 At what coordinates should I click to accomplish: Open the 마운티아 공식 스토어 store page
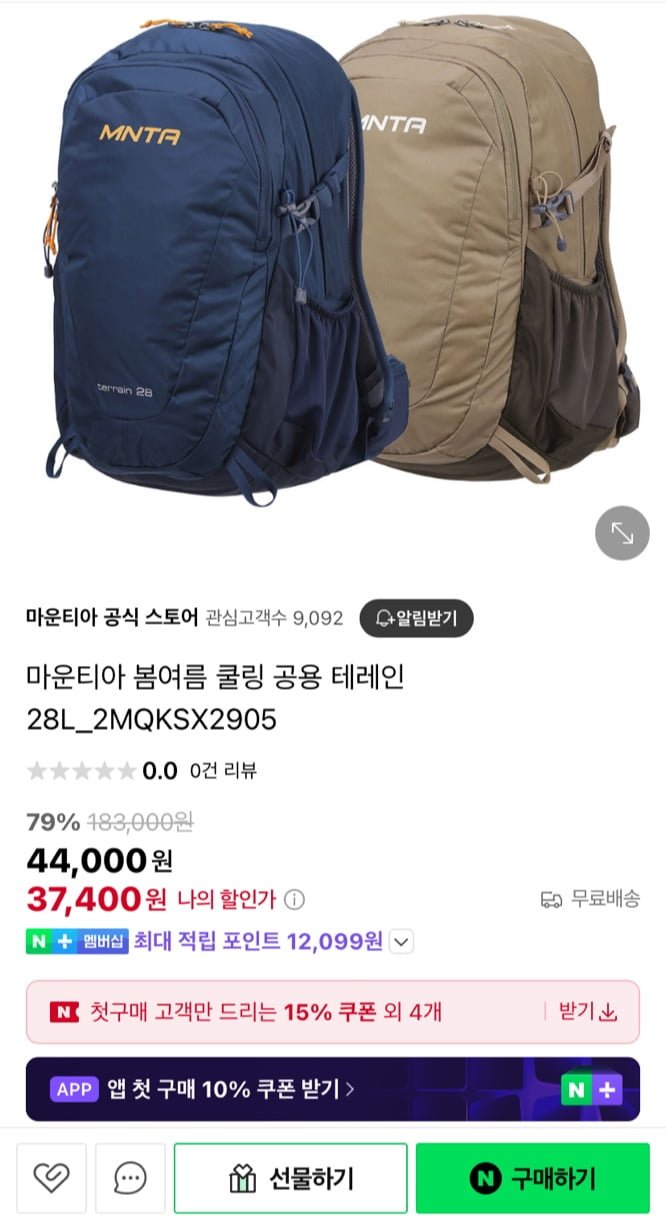(112, 617)
